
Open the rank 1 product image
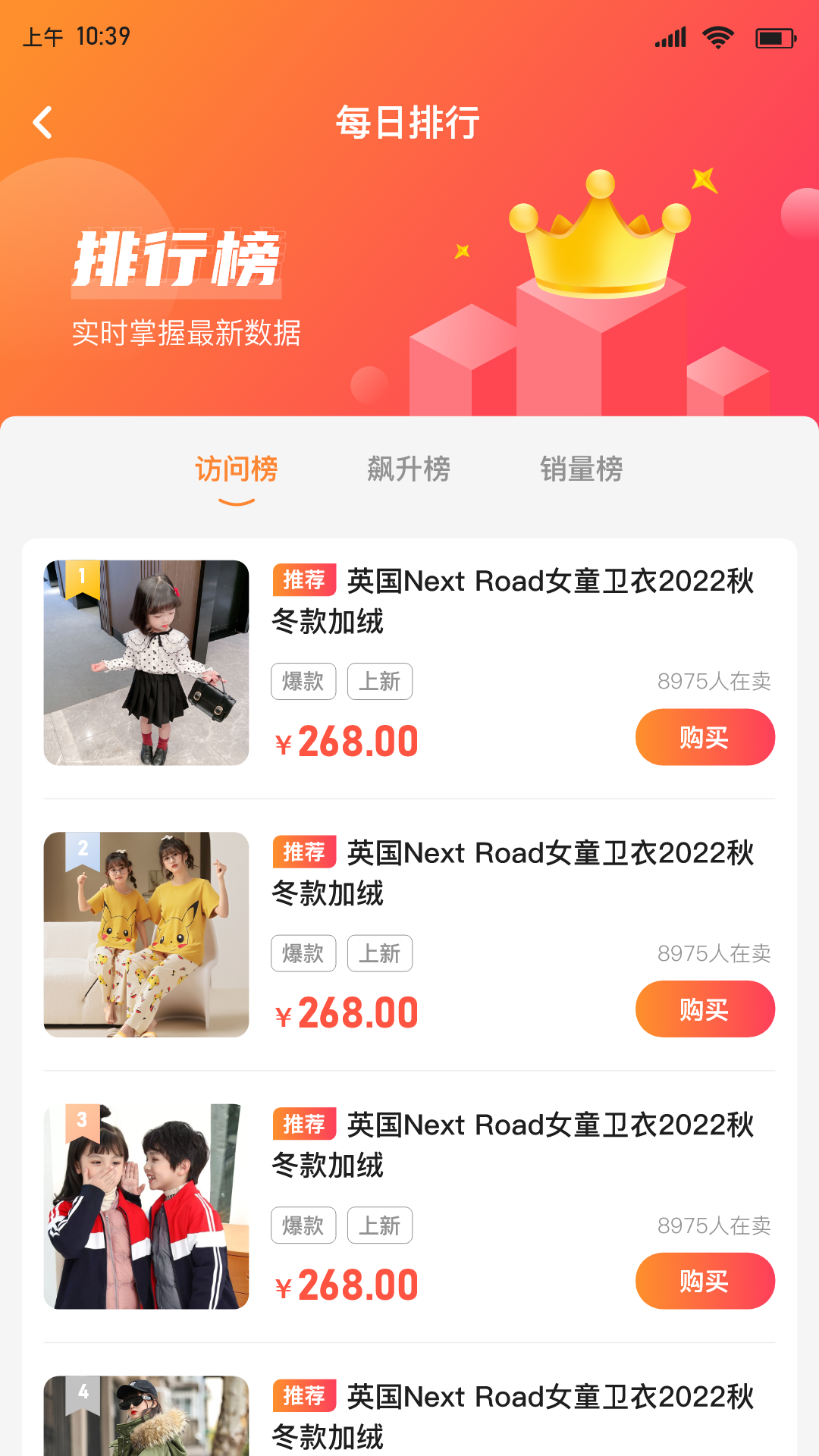pos(146,663)
